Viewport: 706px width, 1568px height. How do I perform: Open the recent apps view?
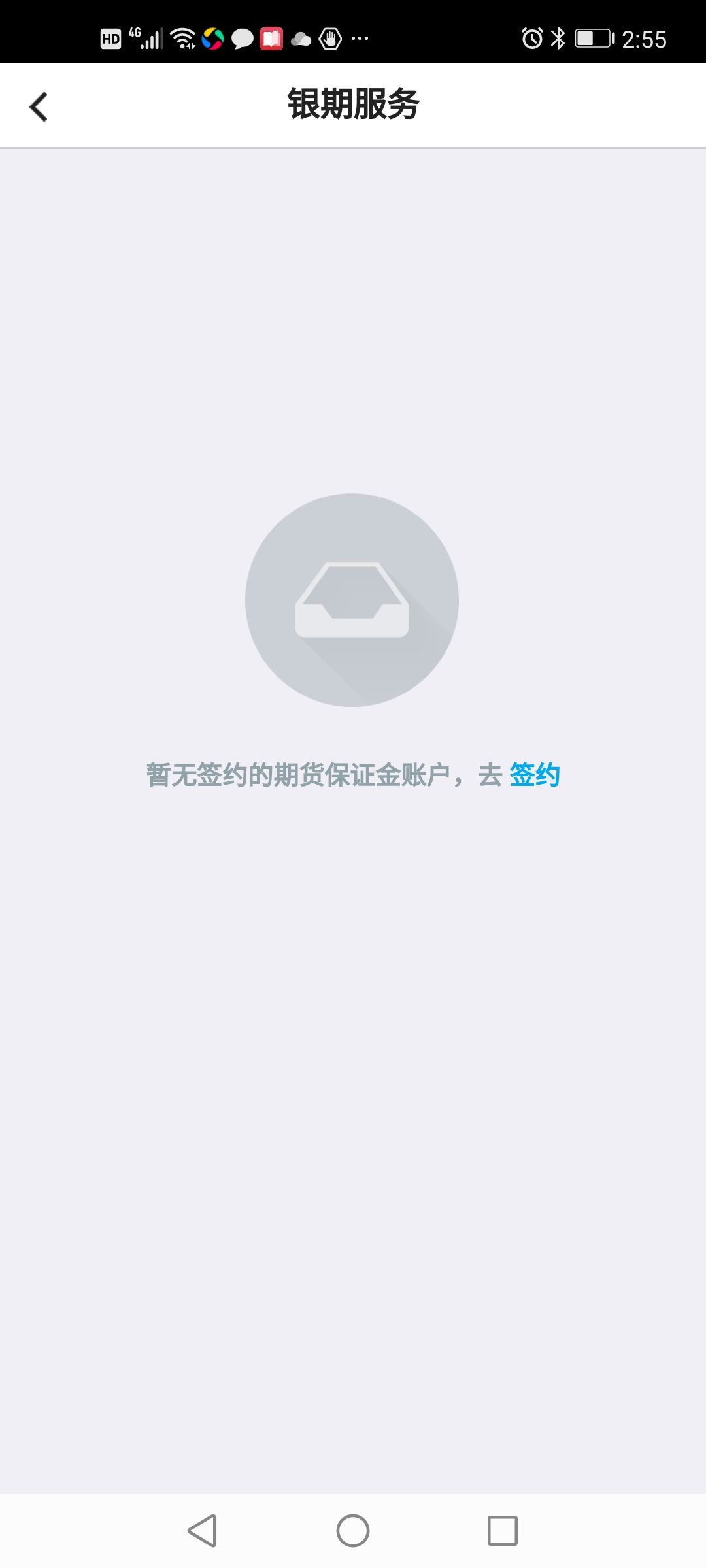click(x=503, y=1531)
